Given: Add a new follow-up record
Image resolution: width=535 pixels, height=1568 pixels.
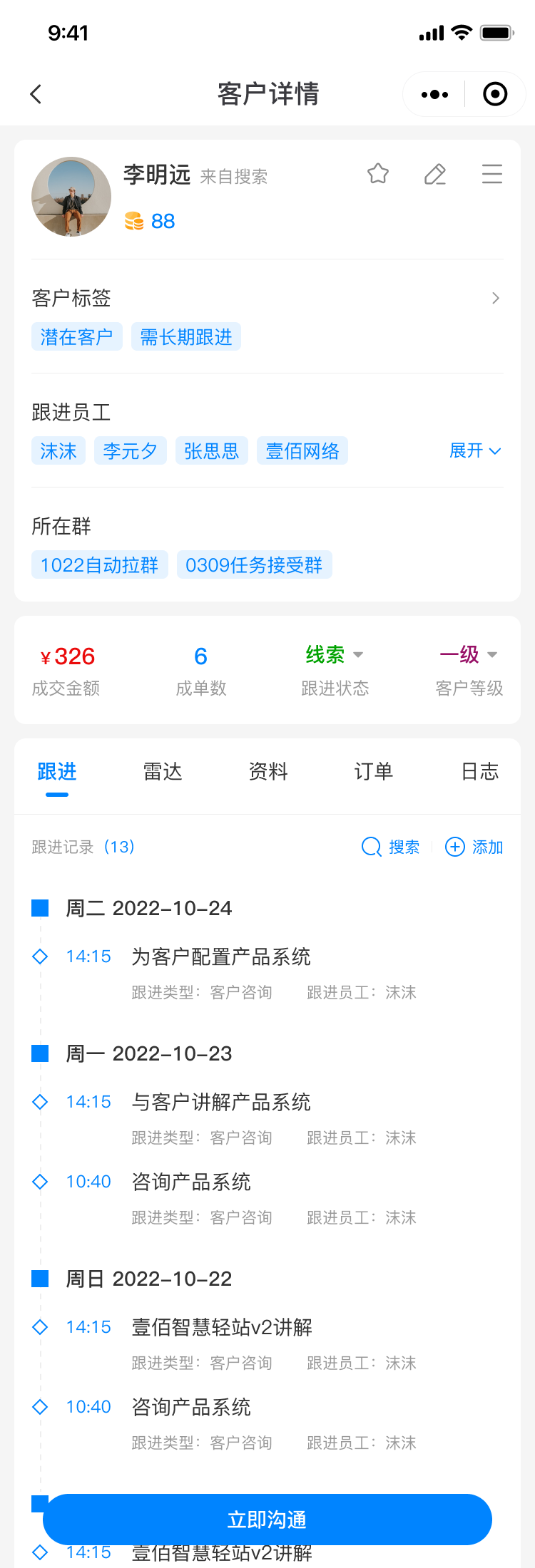Looking at the screenshot, I should pos(474,847).
